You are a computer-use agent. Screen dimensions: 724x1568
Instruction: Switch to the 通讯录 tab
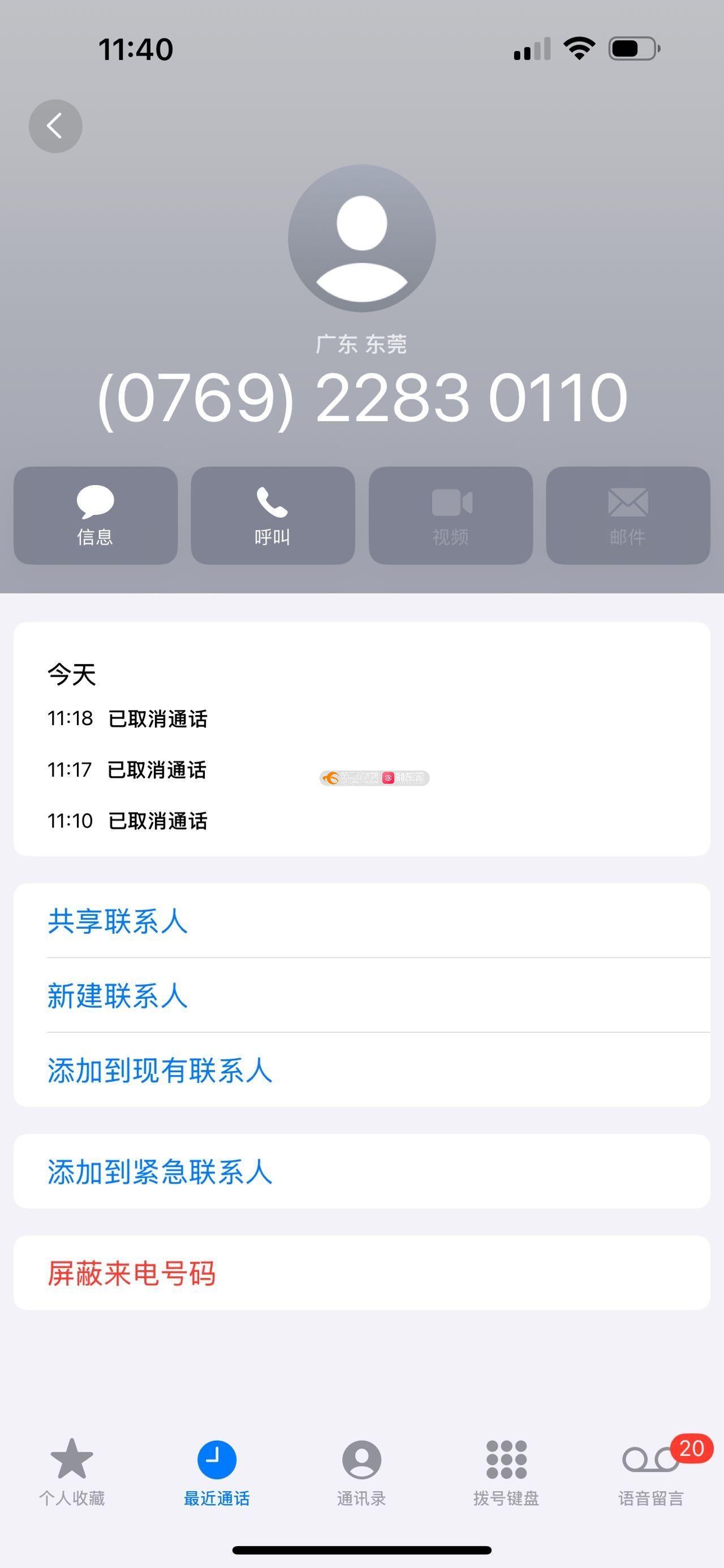pyautogui.click(x=361, y=1472)
